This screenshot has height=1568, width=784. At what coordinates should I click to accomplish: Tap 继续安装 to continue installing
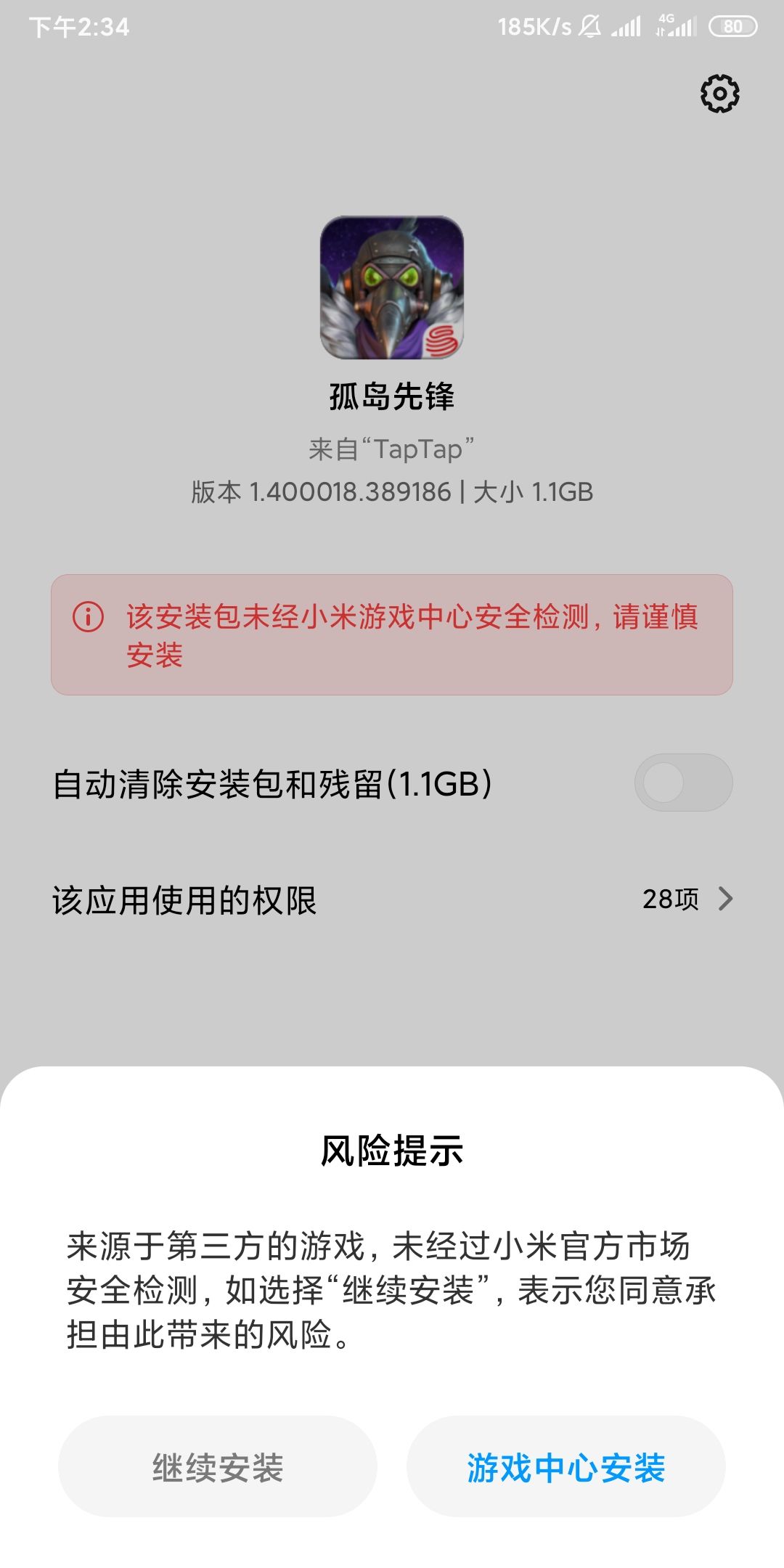218,1466
